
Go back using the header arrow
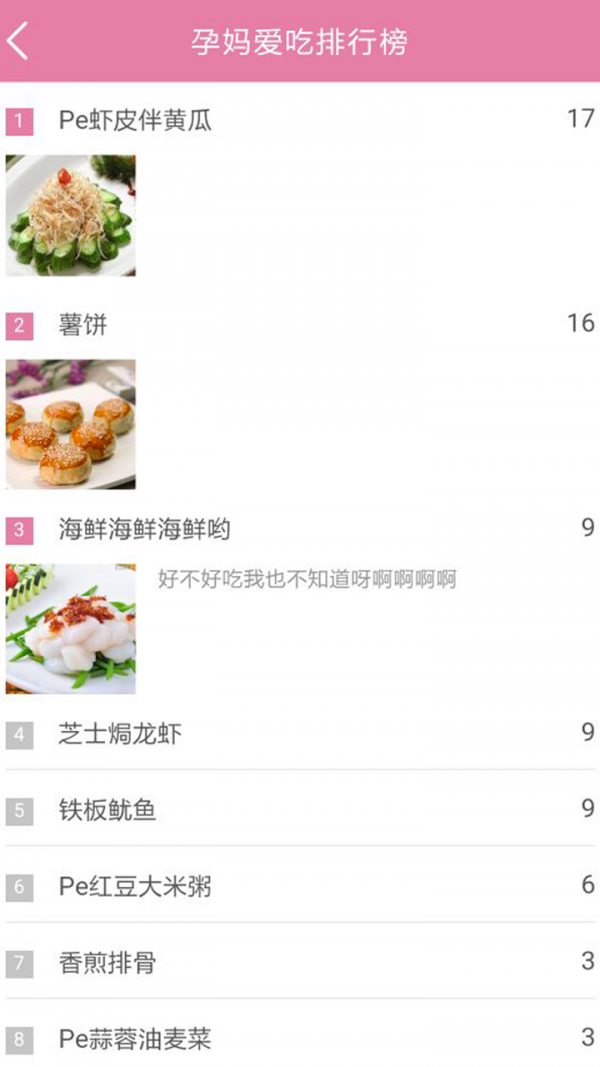[x=18, y=41]
